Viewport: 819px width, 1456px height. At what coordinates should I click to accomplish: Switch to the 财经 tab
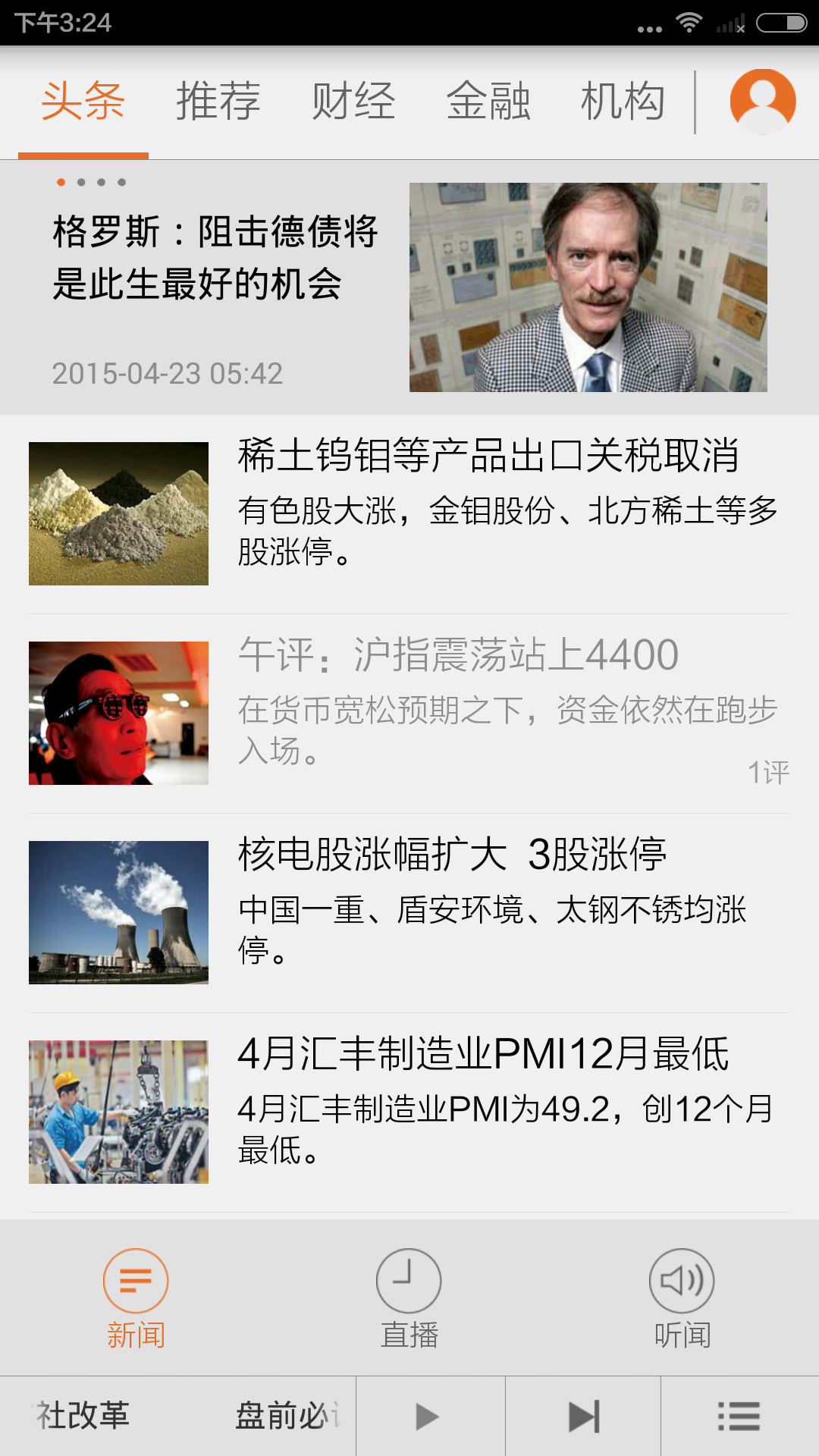(x=352, y=101)
